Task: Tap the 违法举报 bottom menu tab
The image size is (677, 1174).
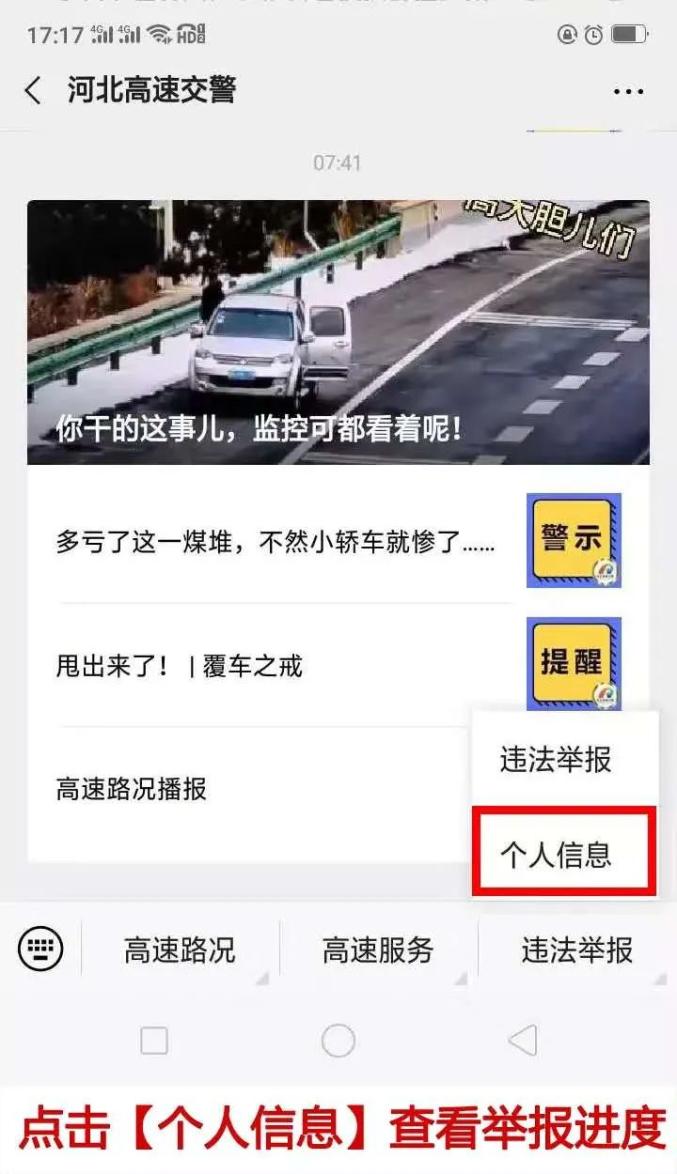Action: [576, 950]
